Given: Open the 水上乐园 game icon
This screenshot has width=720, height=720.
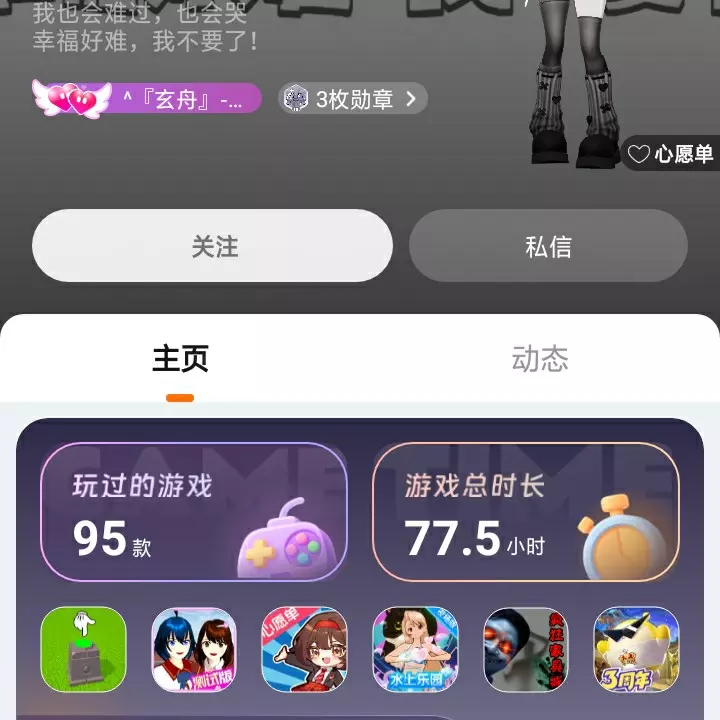Looking at the screenshot, I should pyautogui.click(x=415, y=650).
